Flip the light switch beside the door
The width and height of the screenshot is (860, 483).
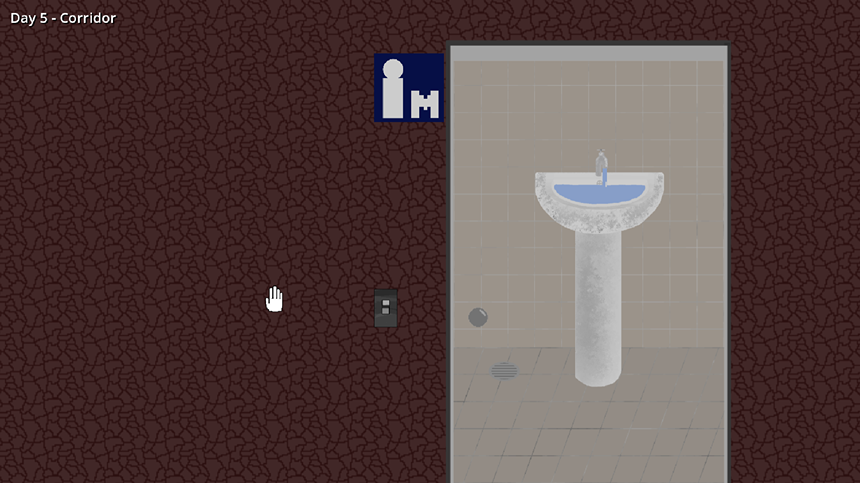(385, 307)
